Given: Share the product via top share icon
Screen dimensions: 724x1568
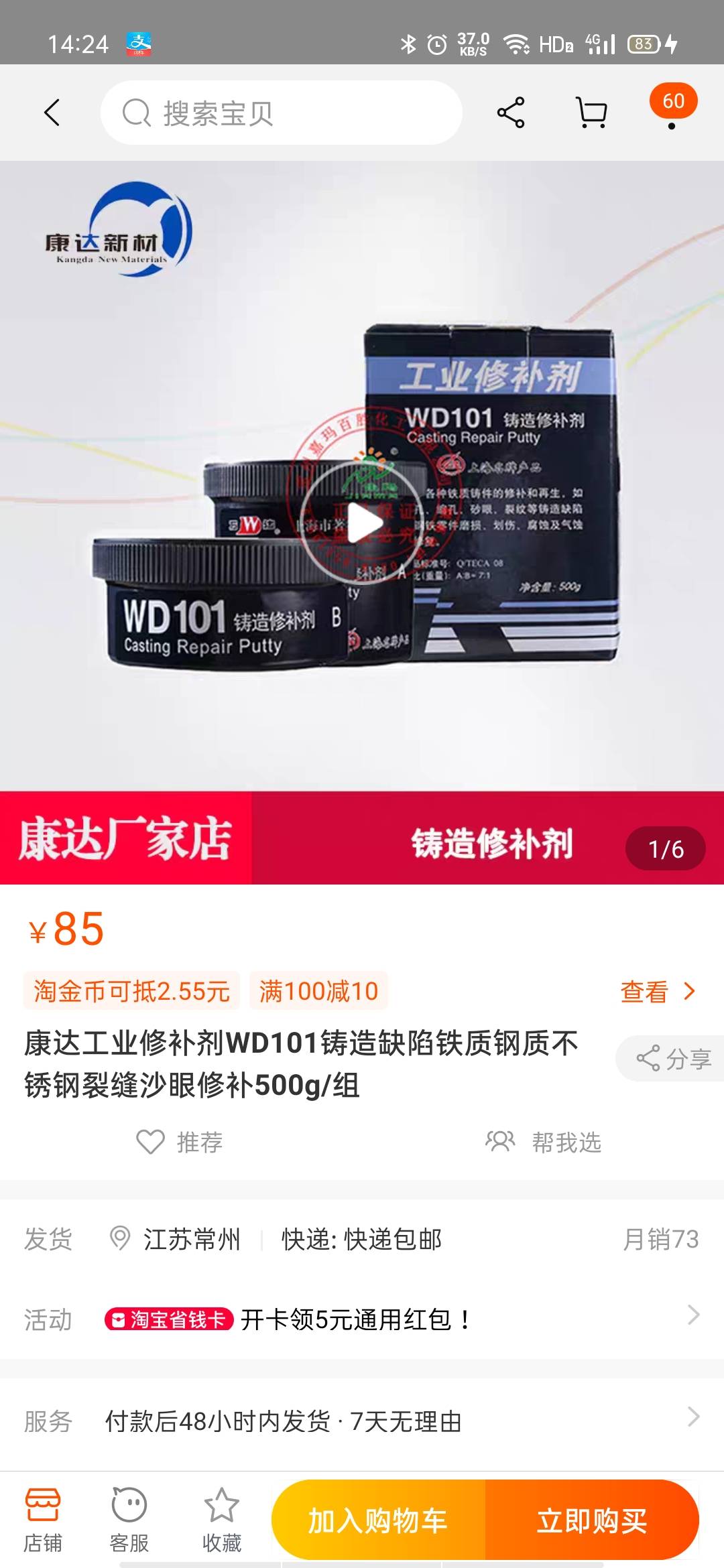Looking at the screenshot, I should [511, 113].
